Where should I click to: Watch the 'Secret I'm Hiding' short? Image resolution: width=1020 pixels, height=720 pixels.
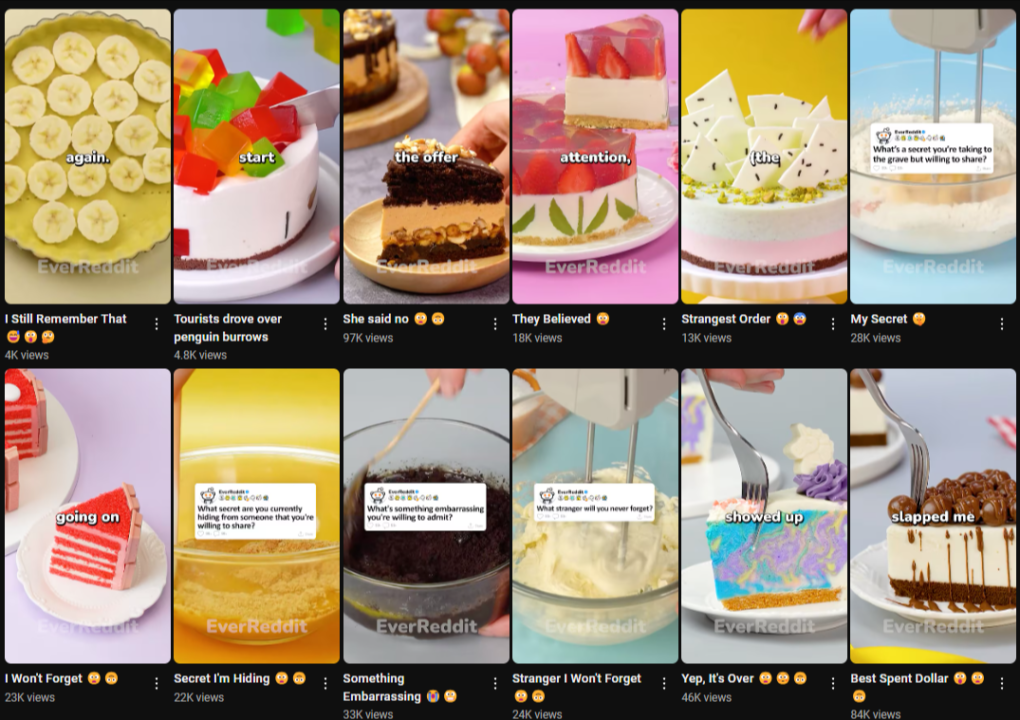coord(256,516)
